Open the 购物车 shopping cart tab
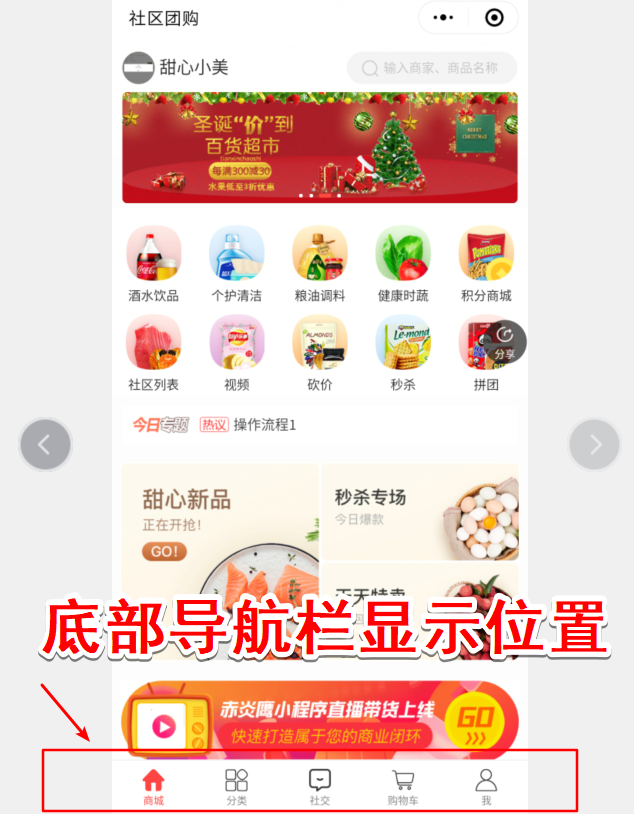The height and width of the screenshot is (814, 634). (x=403, y=786)
